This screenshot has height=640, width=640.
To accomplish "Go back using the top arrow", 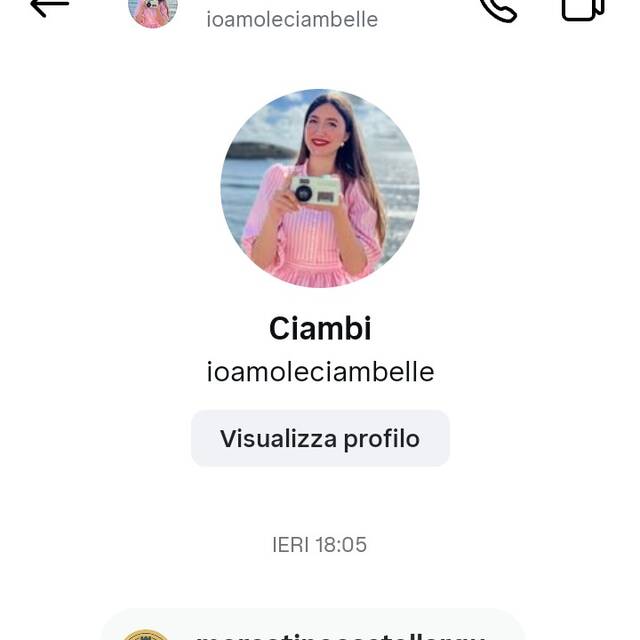I will point(49,7).
